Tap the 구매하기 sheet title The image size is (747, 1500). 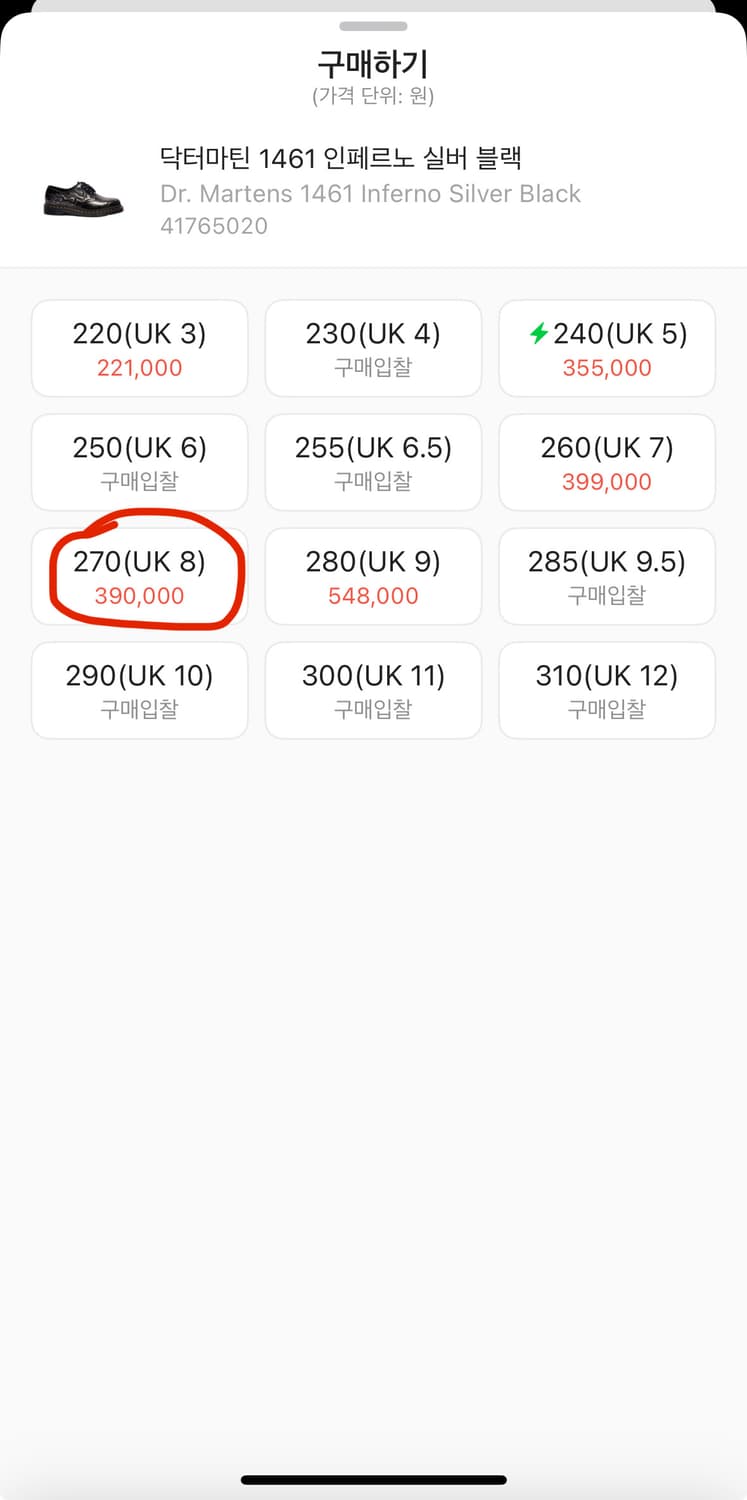point(373,62)
